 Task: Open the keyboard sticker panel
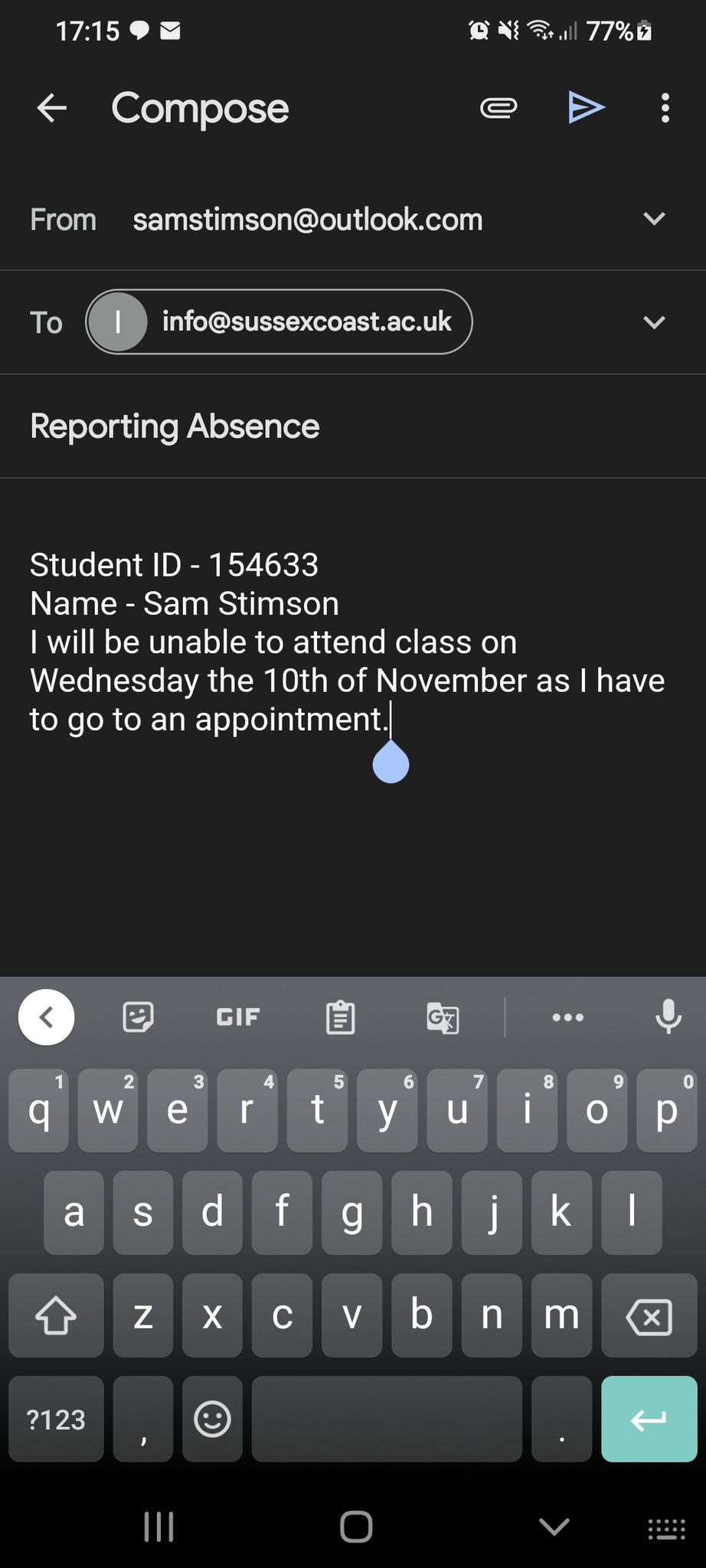(x=139, y=1017)
